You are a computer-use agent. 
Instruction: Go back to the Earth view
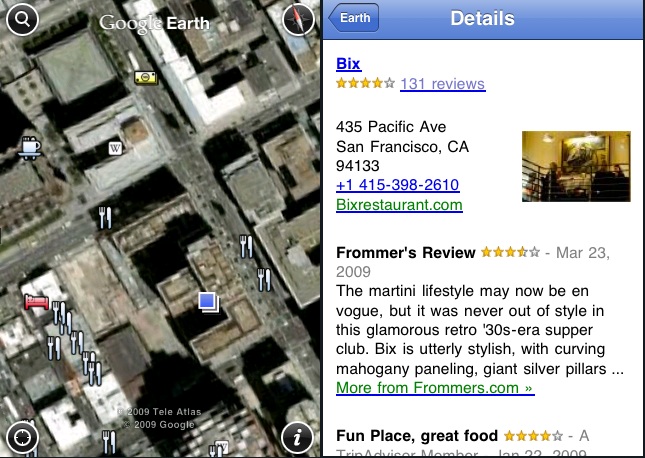coord(355,18)
